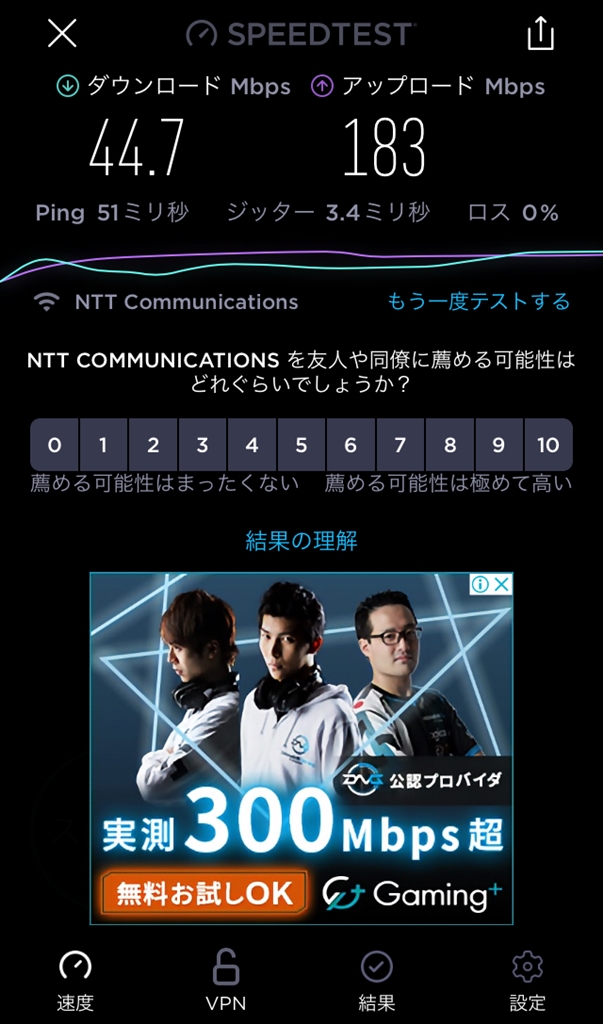The width and height of the screenshot is (603, 1024).
Task: Open the 結果の理解 link
Action: click(301, 541)
